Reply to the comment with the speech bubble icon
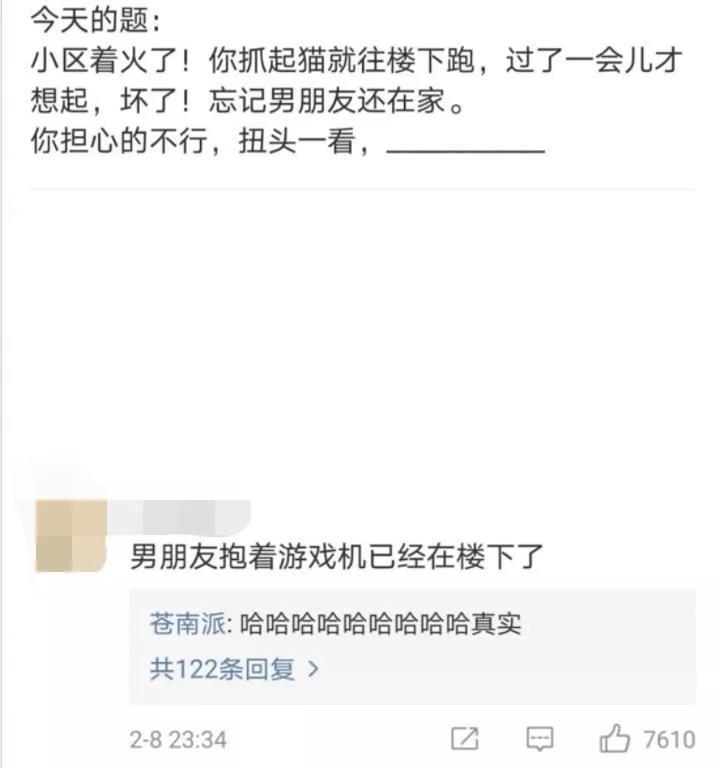The height and width of the screenshot is (768, 720). click(x=539, y=739)
